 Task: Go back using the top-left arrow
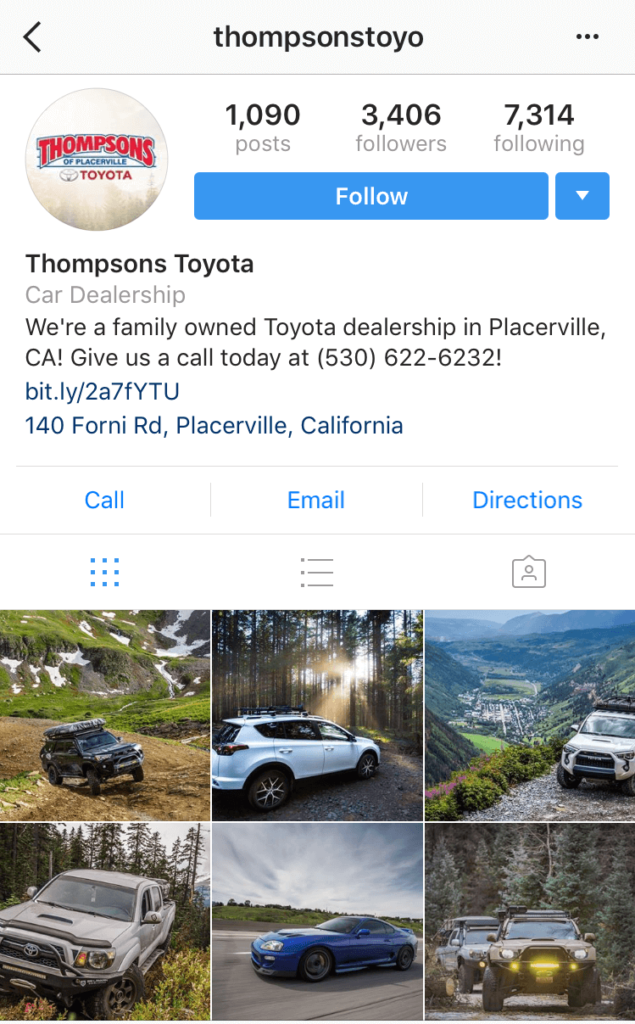point(33,38)
